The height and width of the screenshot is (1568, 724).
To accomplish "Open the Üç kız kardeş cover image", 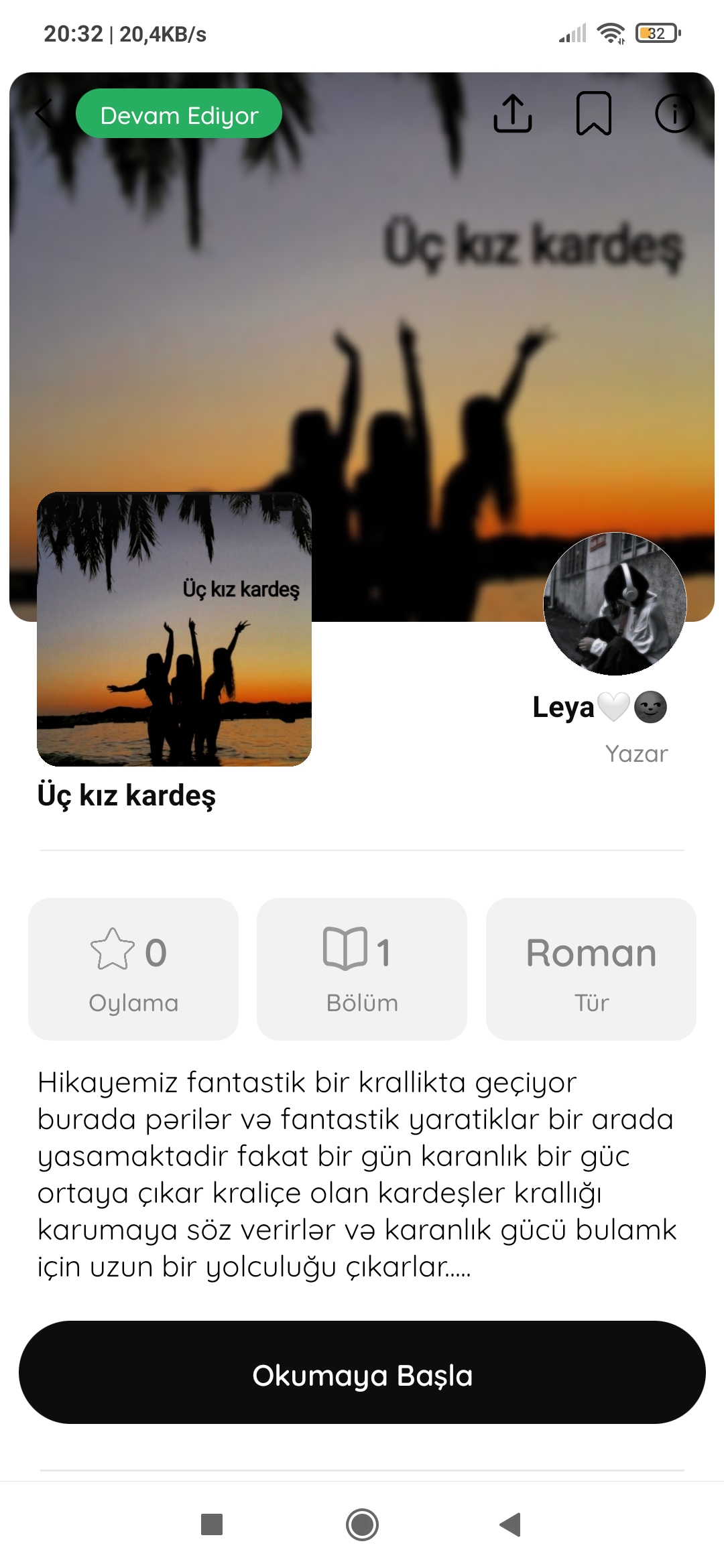I will (x=174, y=629).
